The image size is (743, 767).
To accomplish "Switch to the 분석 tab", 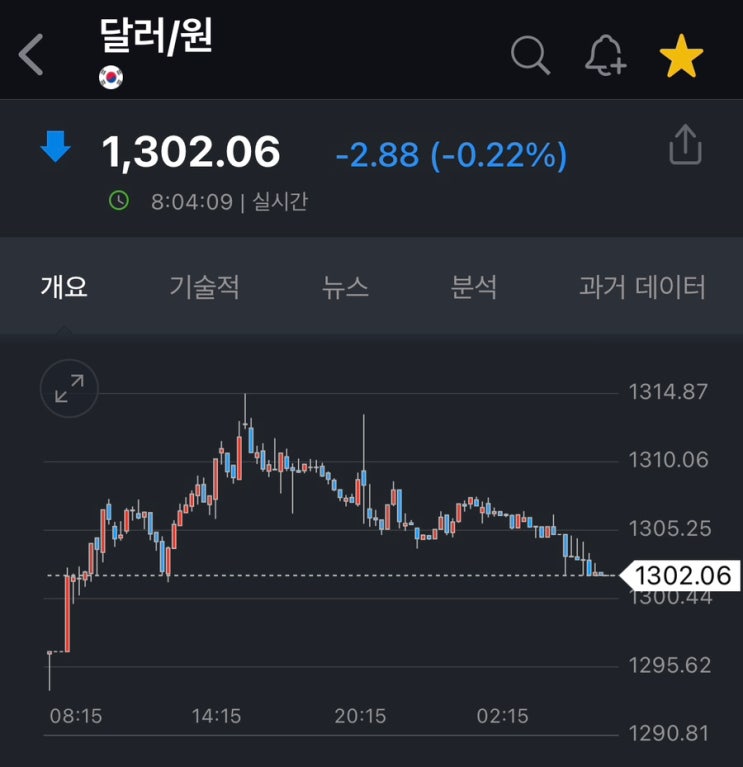I will (x=473, y=287).
